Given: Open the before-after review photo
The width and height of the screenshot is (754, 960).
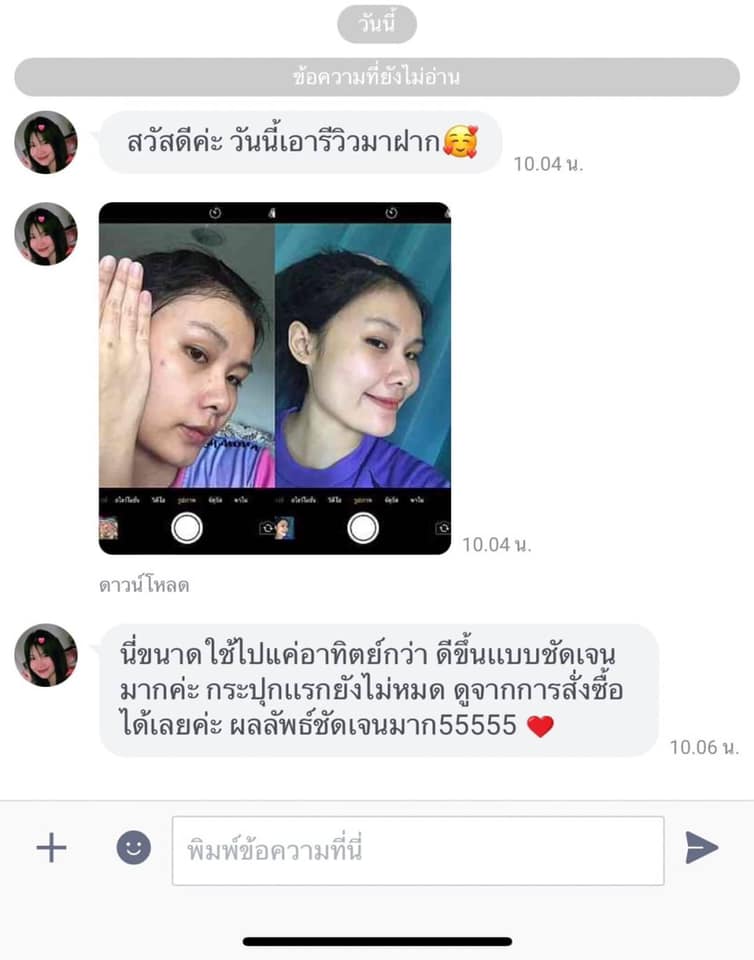Looking at the screenshot, I should click(x=274, y=378).
